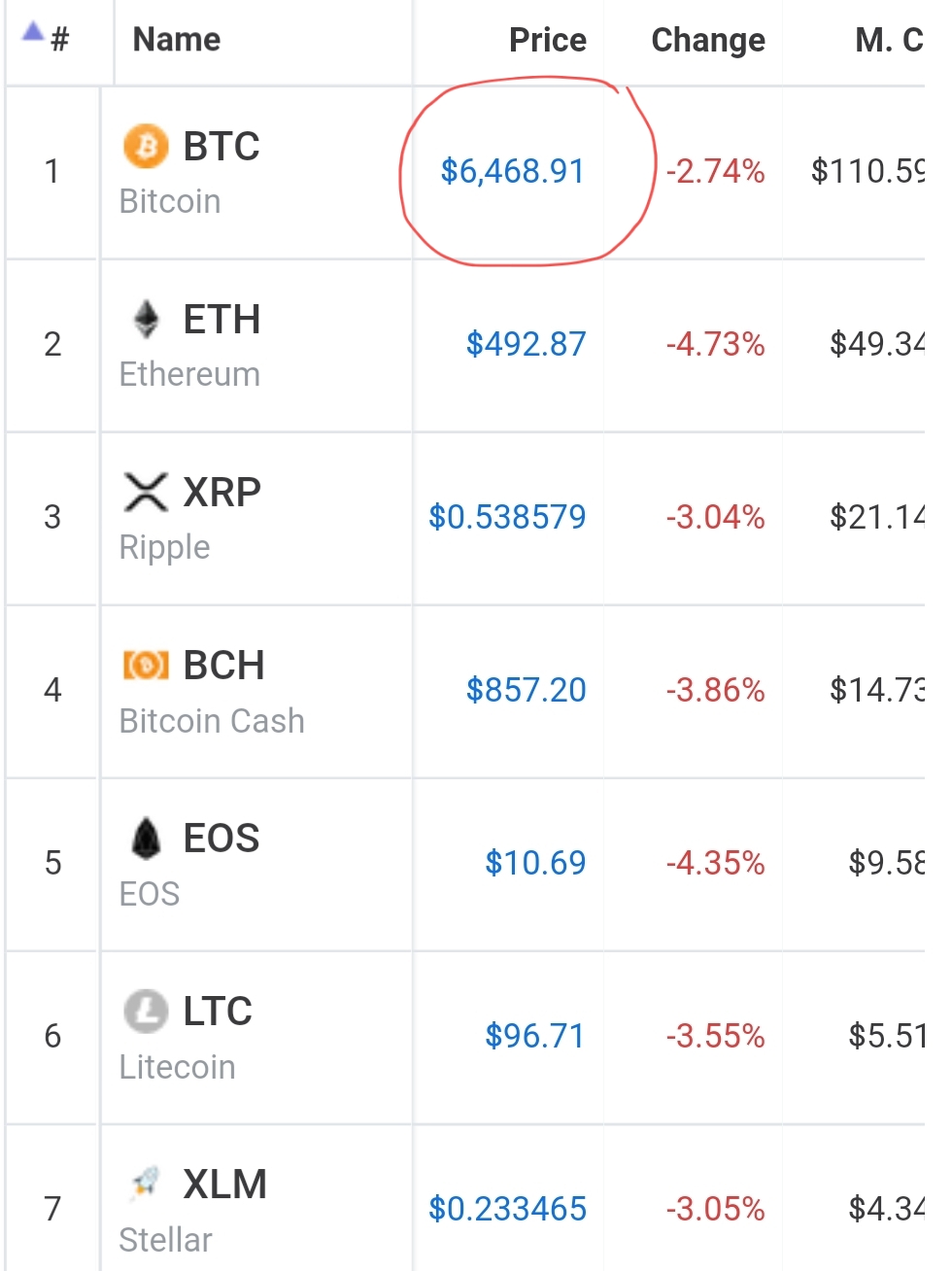
Task: Open the Bitcoin BTC row
Action: pyautogui.click(x=221, y=148)
